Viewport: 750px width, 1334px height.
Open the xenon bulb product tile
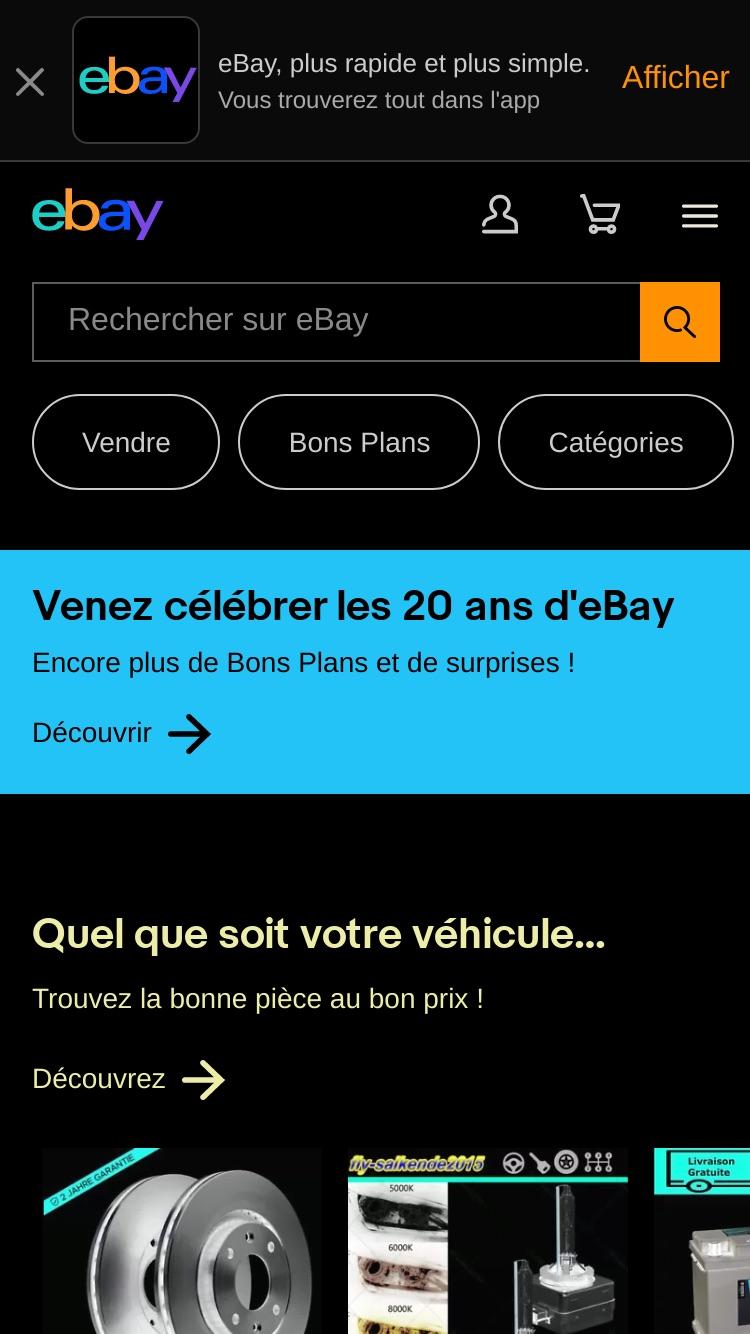(488, 1241)
